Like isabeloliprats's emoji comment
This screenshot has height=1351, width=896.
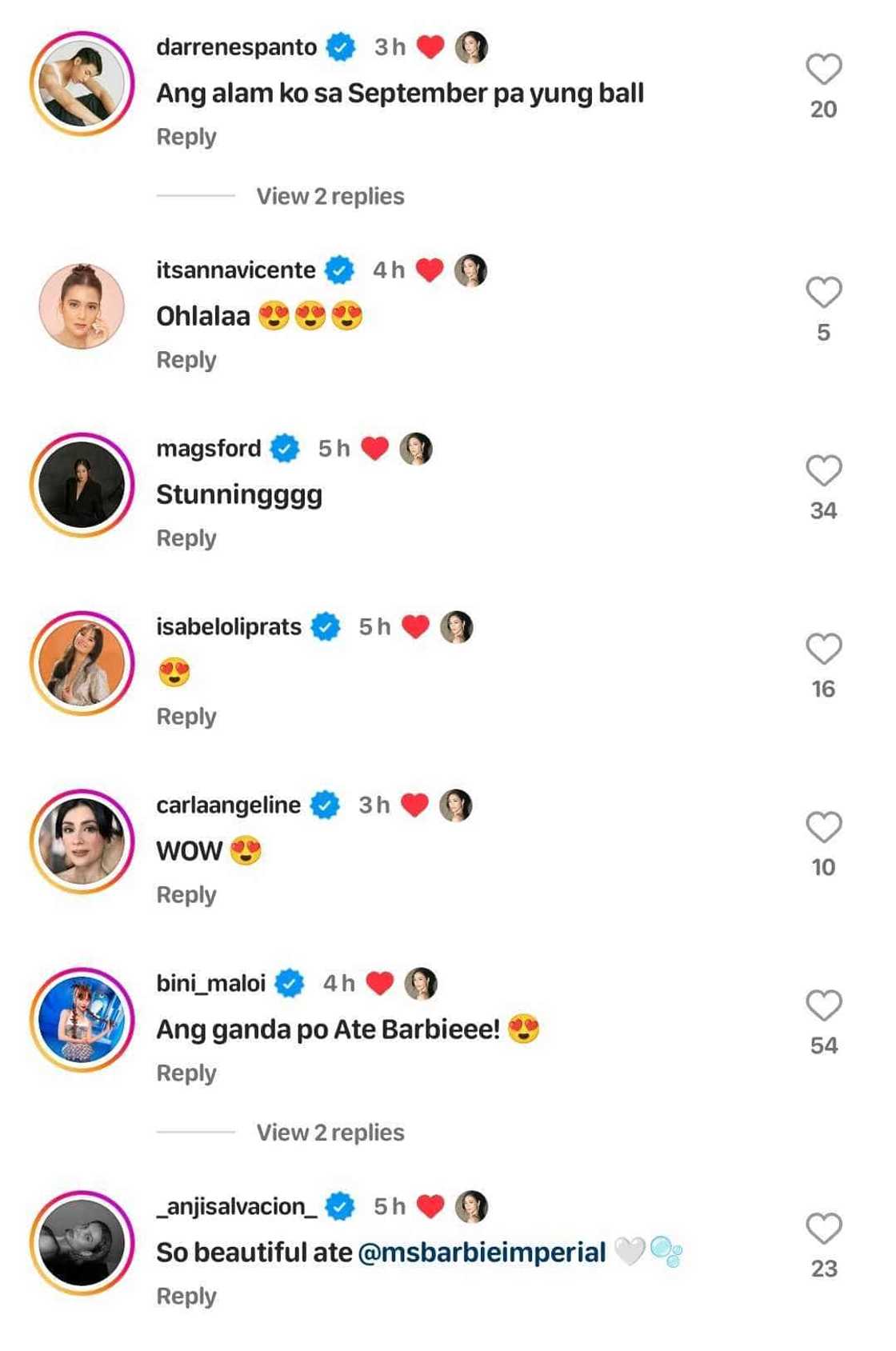point(823,650)
